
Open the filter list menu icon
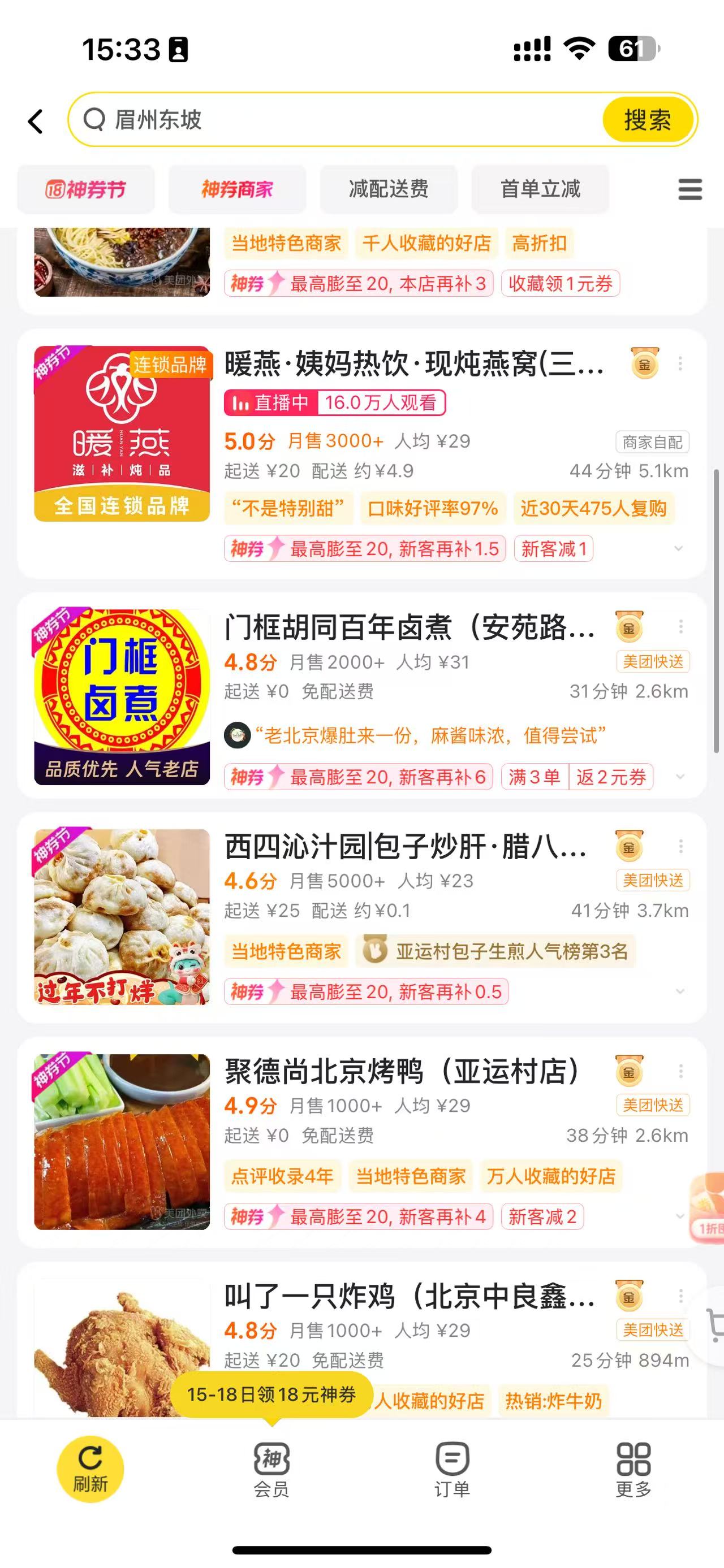[x=690, y=190]
